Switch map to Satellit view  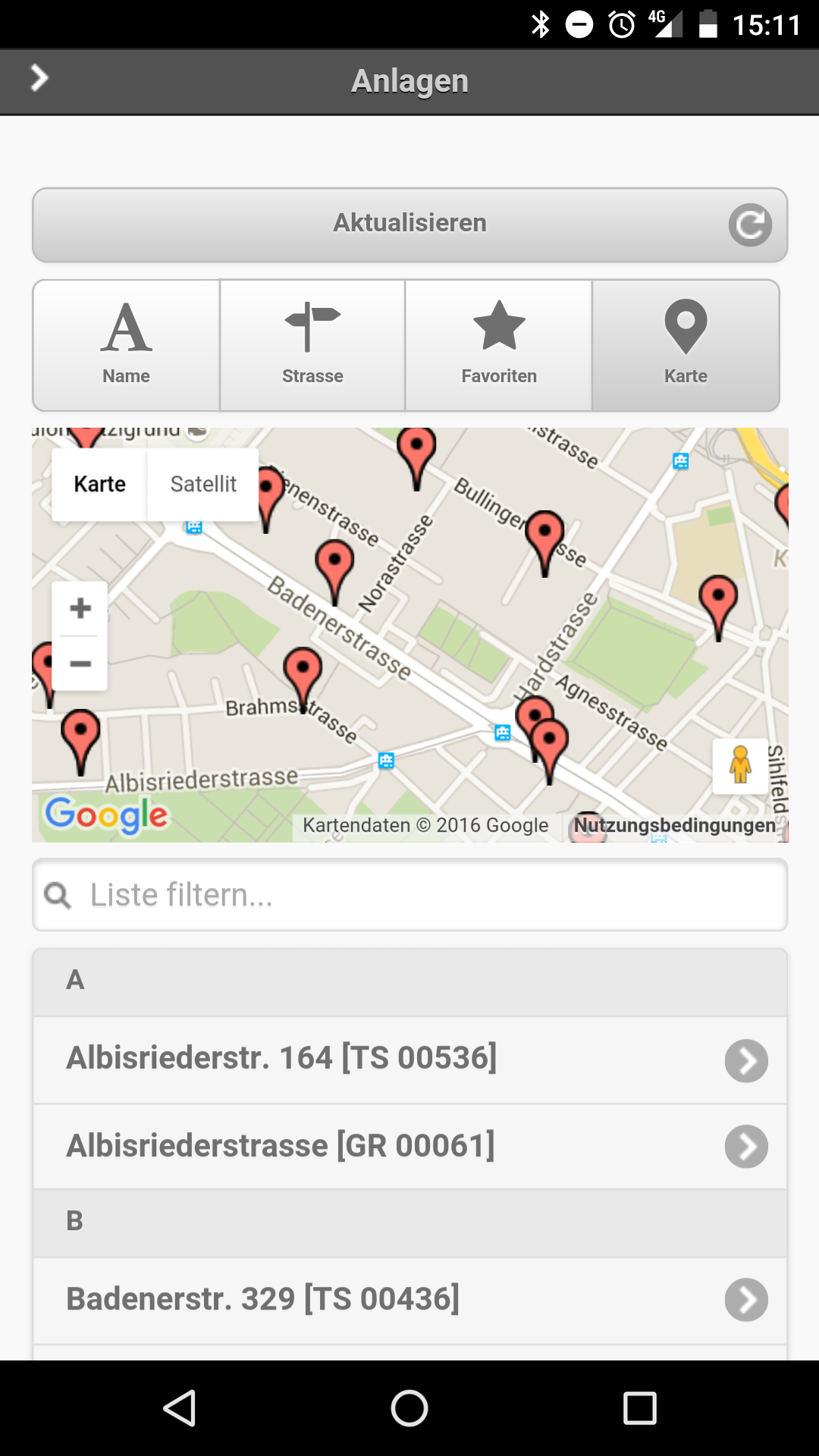point(203,484)
